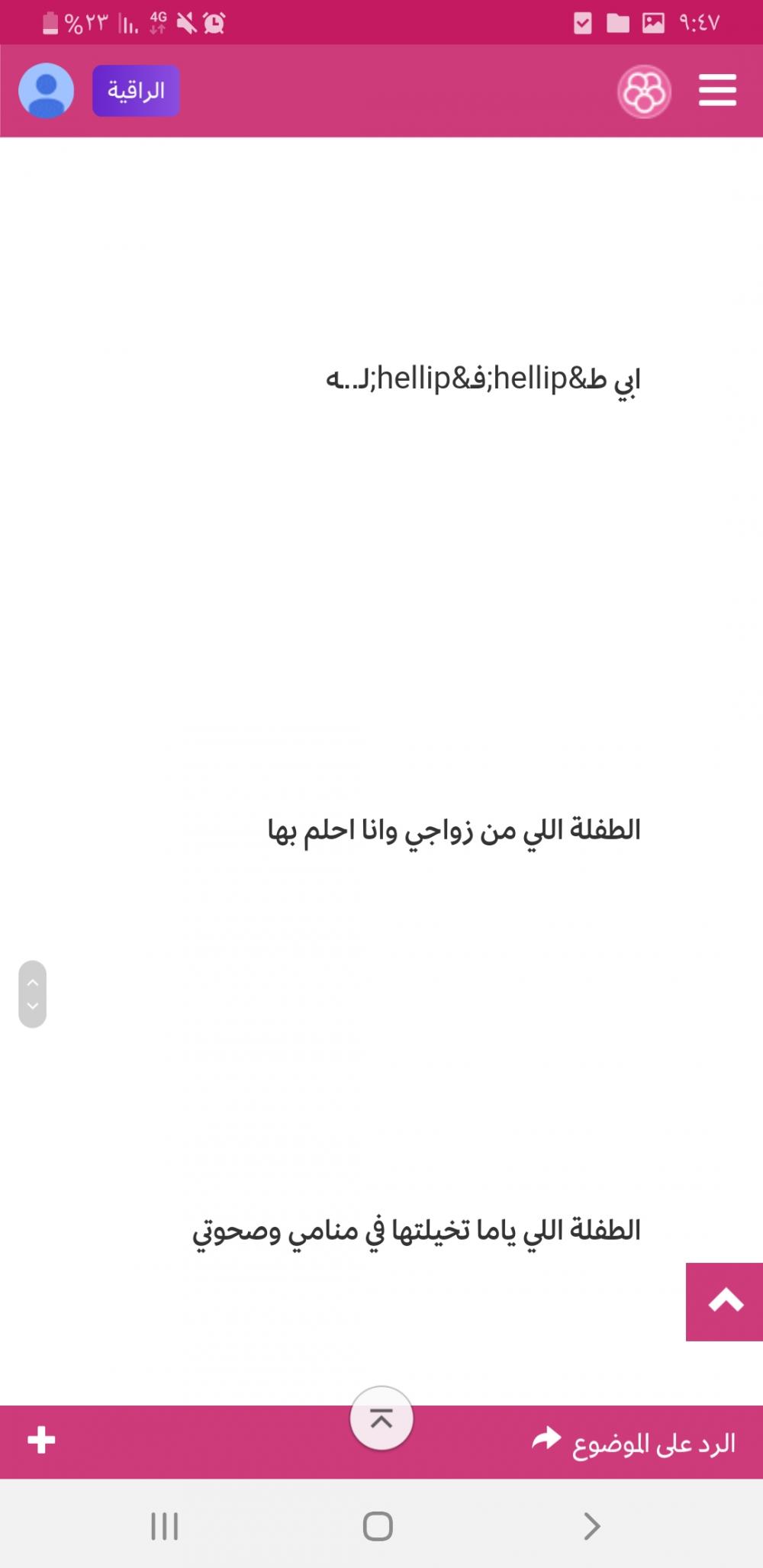Reply to the topic via الرد على الموضوع
Screen dimensions: 763x1568
pos(635,1441)
